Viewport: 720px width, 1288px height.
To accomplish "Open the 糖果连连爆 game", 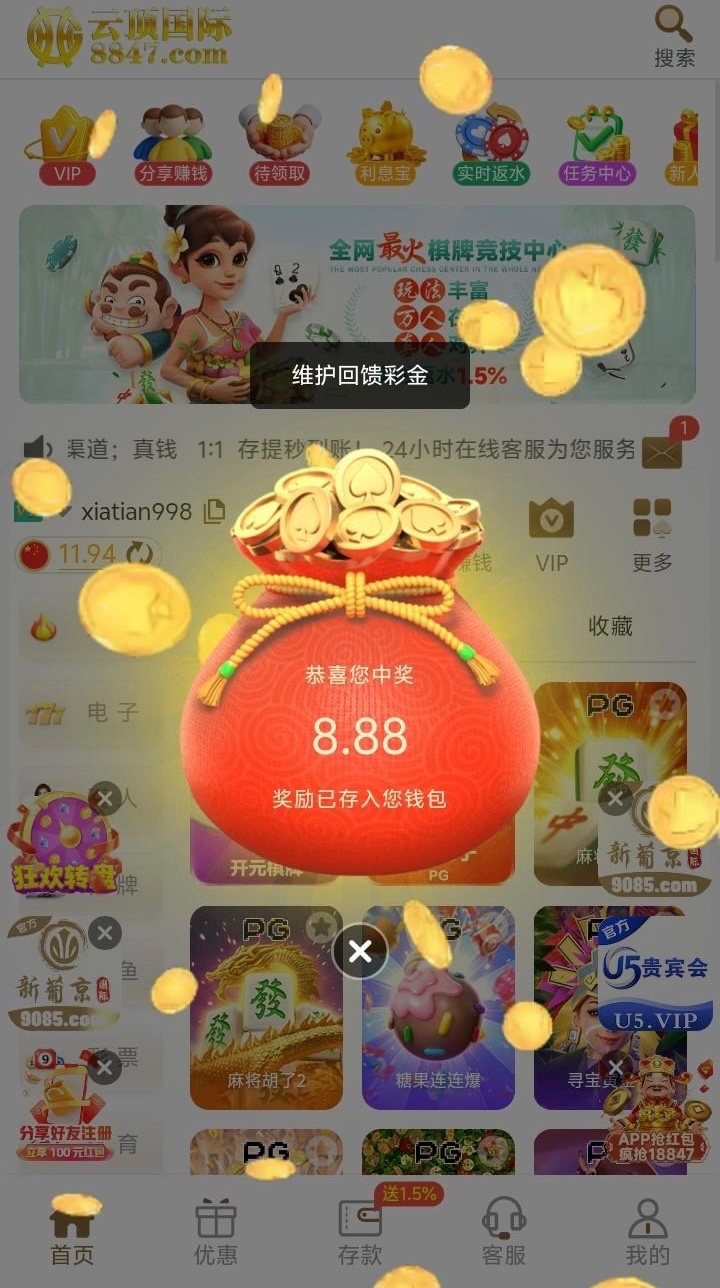I will (438, 1007).
